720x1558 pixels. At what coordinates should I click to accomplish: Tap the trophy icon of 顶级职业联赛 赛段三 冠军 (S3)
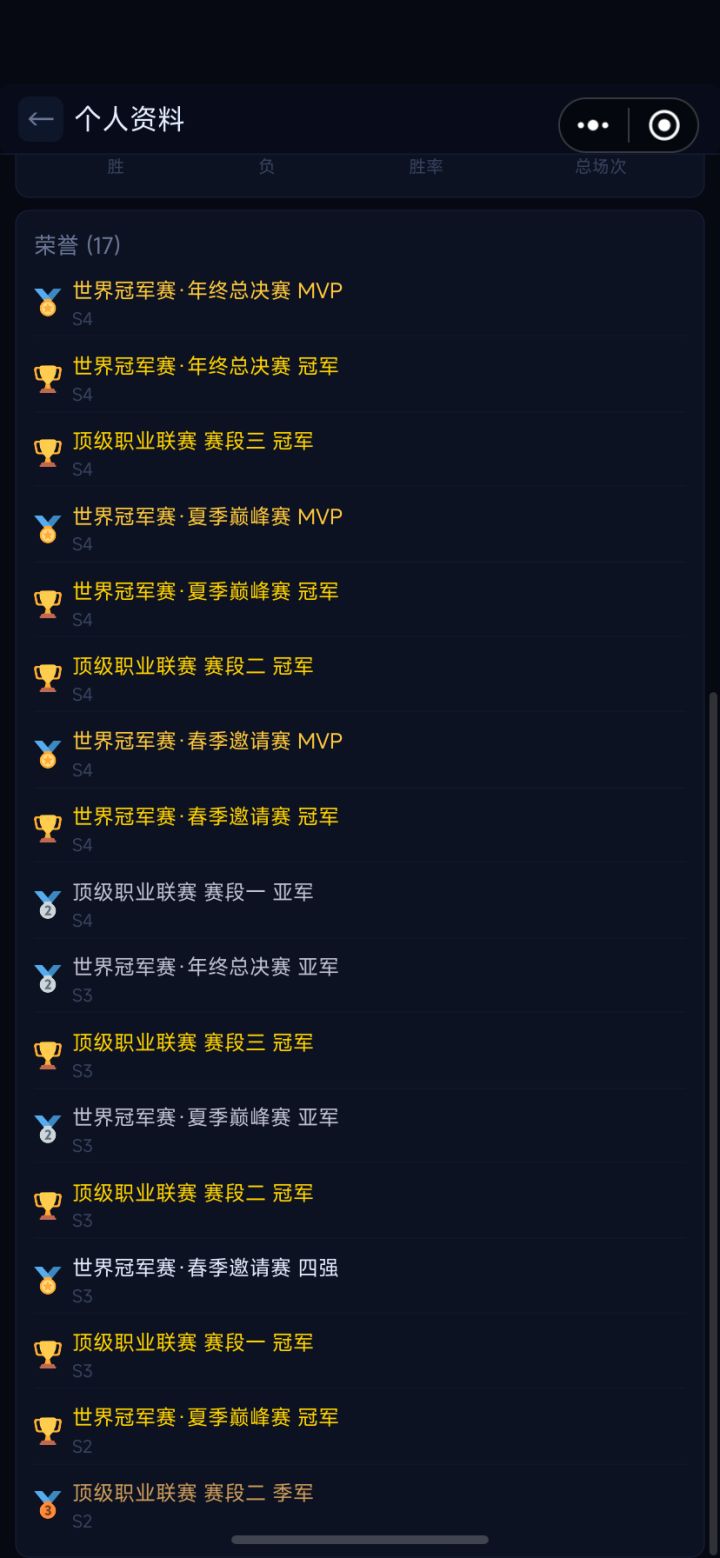point(46,1052)
